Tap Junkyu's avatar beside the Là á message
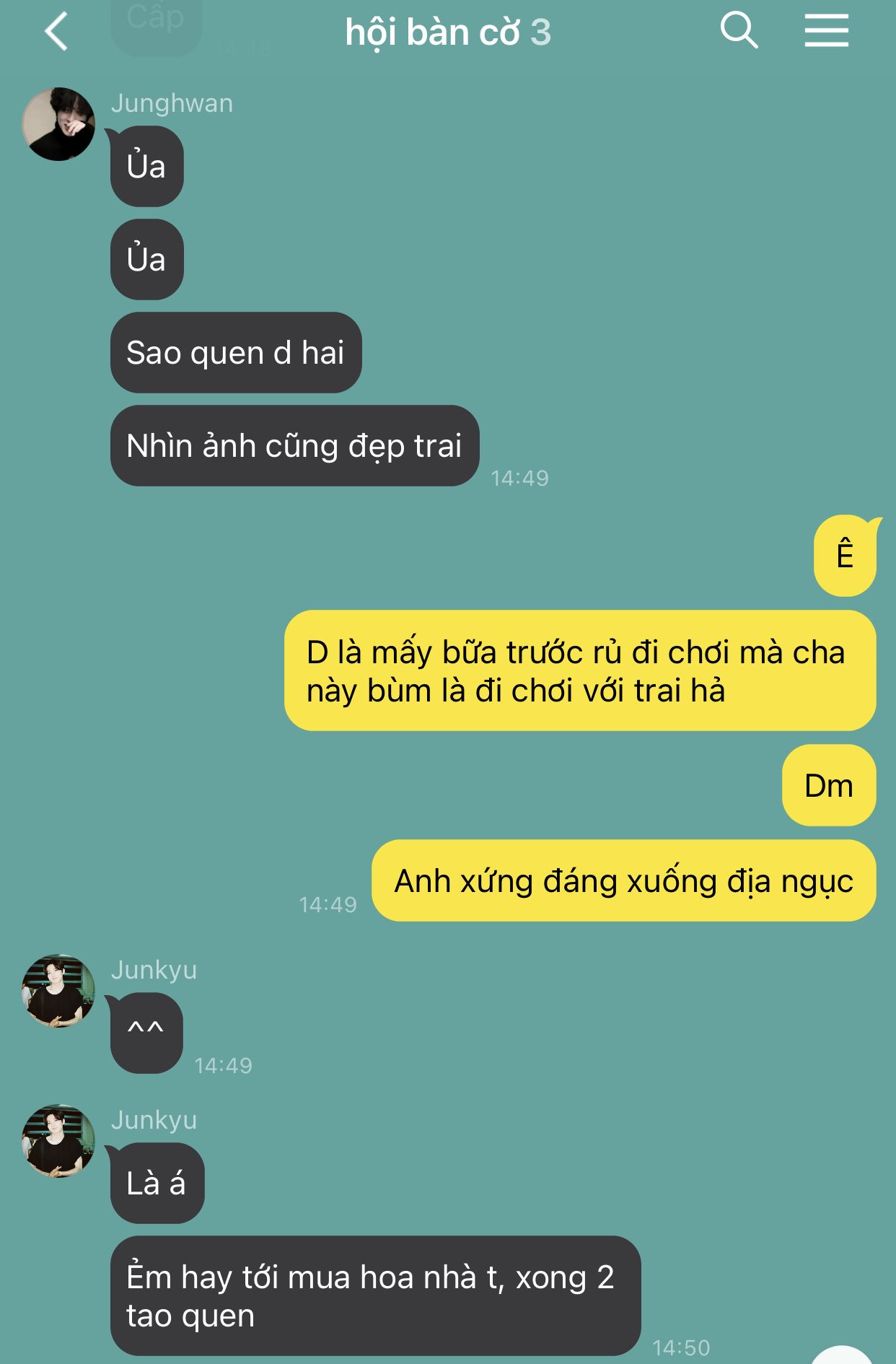The width and height of the screenshot is (896, 1364). (x=58, y=1141)
